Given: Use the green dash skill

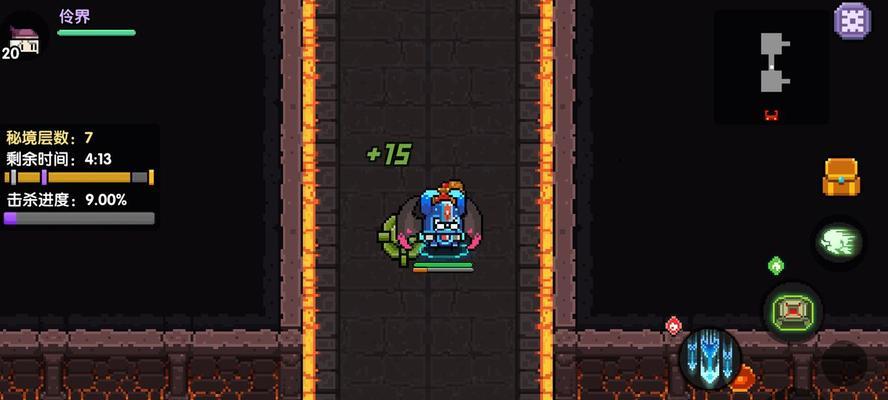Looking at the screenshot, I should [839, 241].
